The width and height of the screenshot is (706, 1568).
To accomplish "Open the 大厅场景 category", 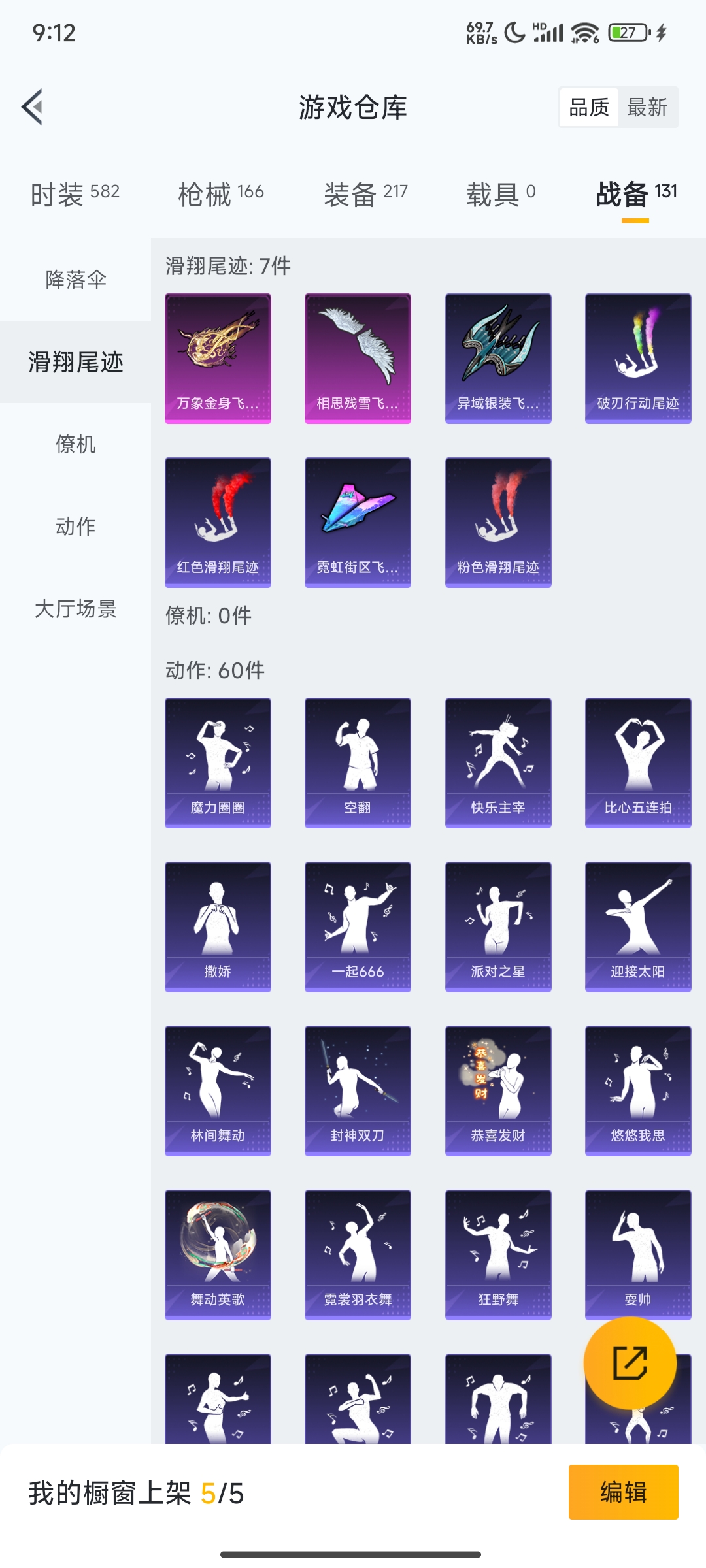I will pyautogui.click(x=76, y=609).
